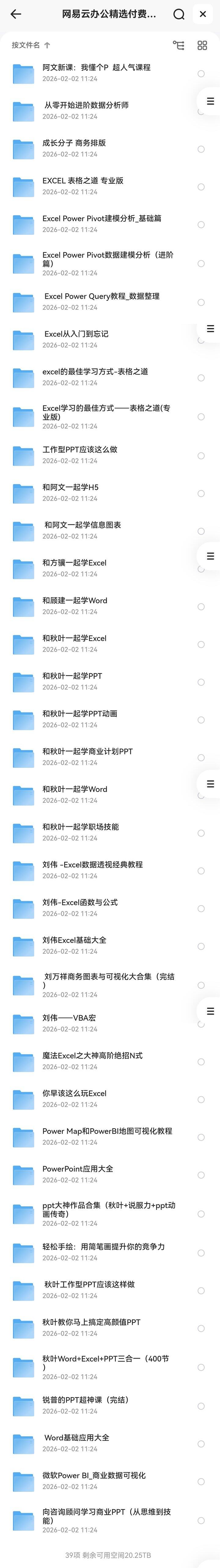
Task: Select the 和秋叶一起学PPT folder circle
Action: (201, 682)
